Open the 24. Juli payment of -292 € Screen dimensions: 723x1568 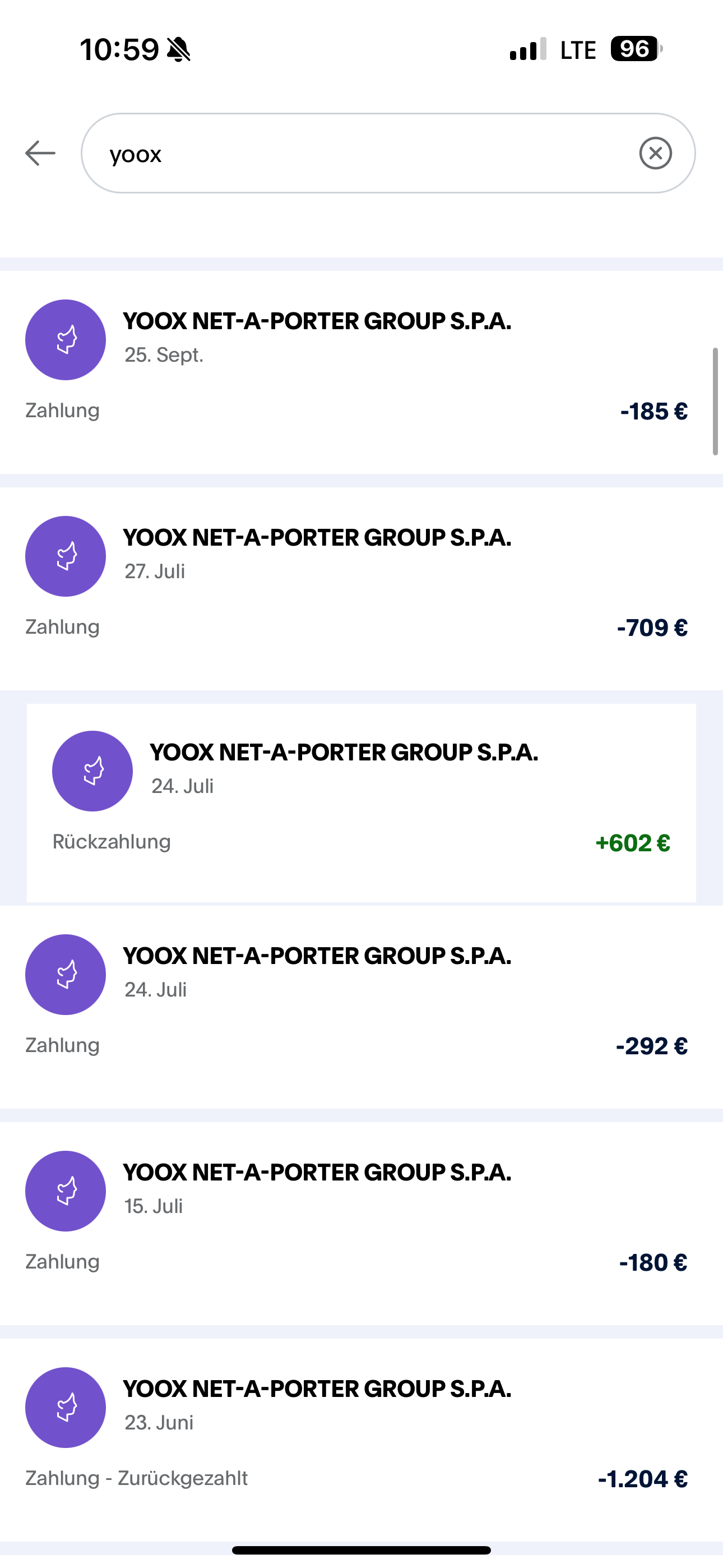click(x=361, y=1006)
